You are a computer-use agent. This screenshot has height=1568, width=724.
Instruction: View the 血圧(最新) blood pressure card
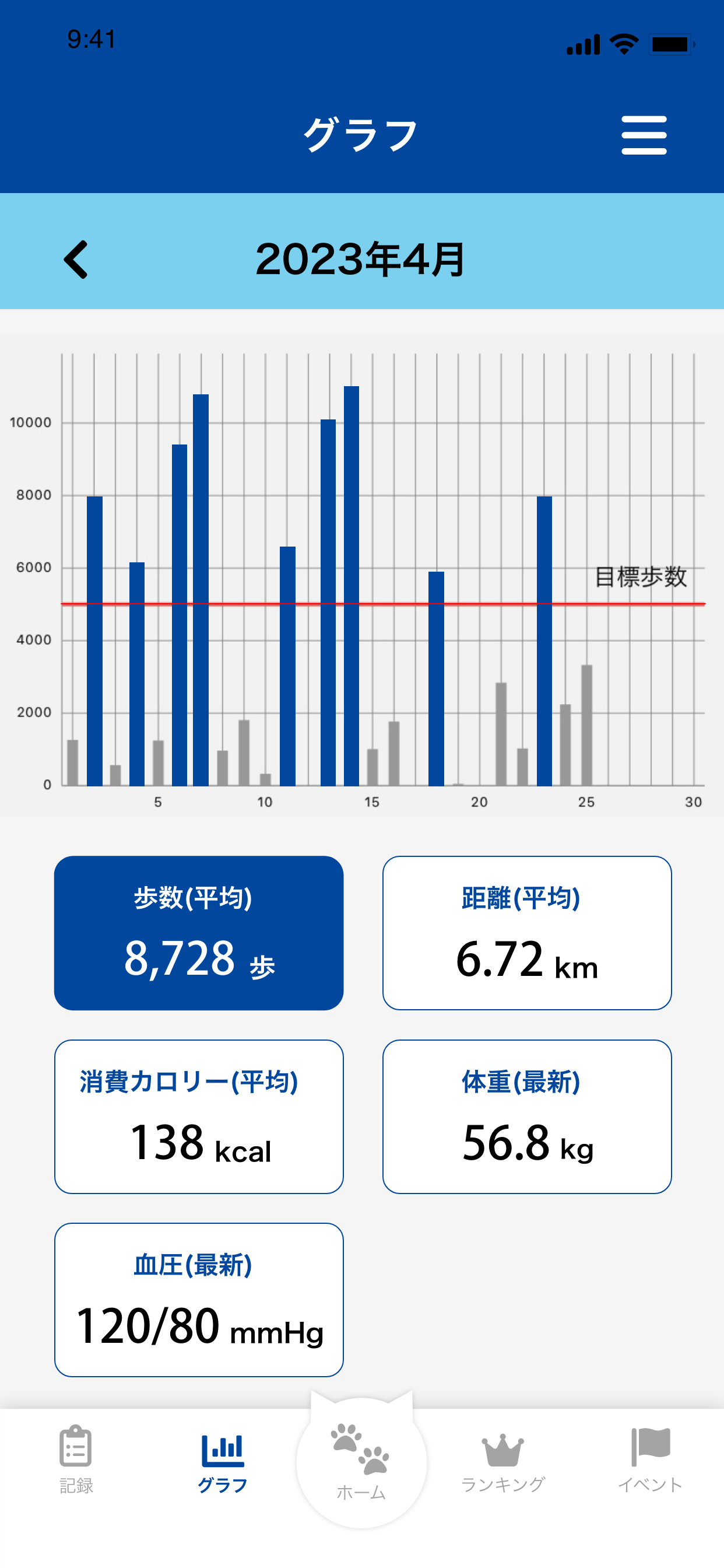click(x=199, y=1300)
